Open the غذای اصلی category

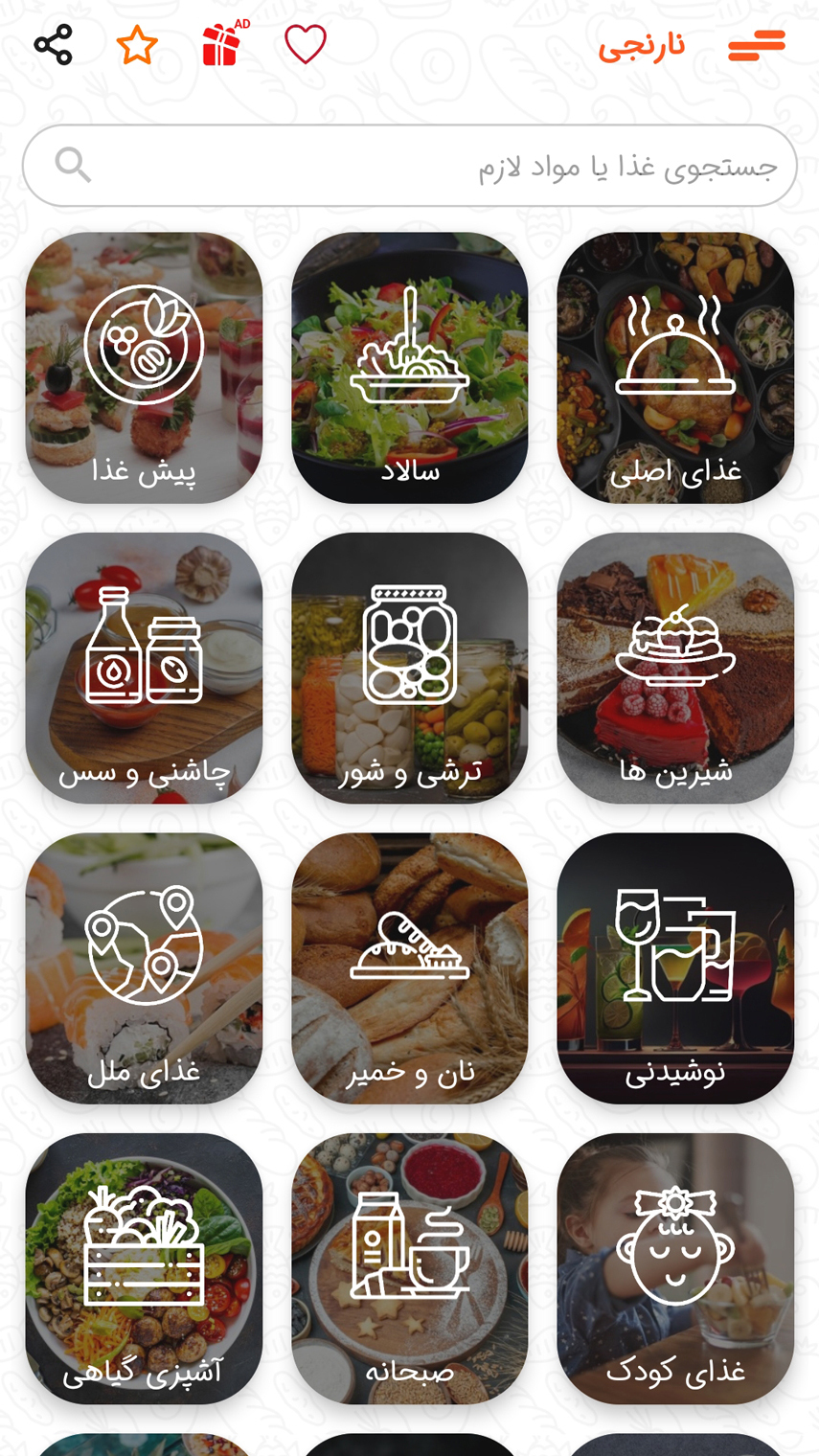[675, 368]
